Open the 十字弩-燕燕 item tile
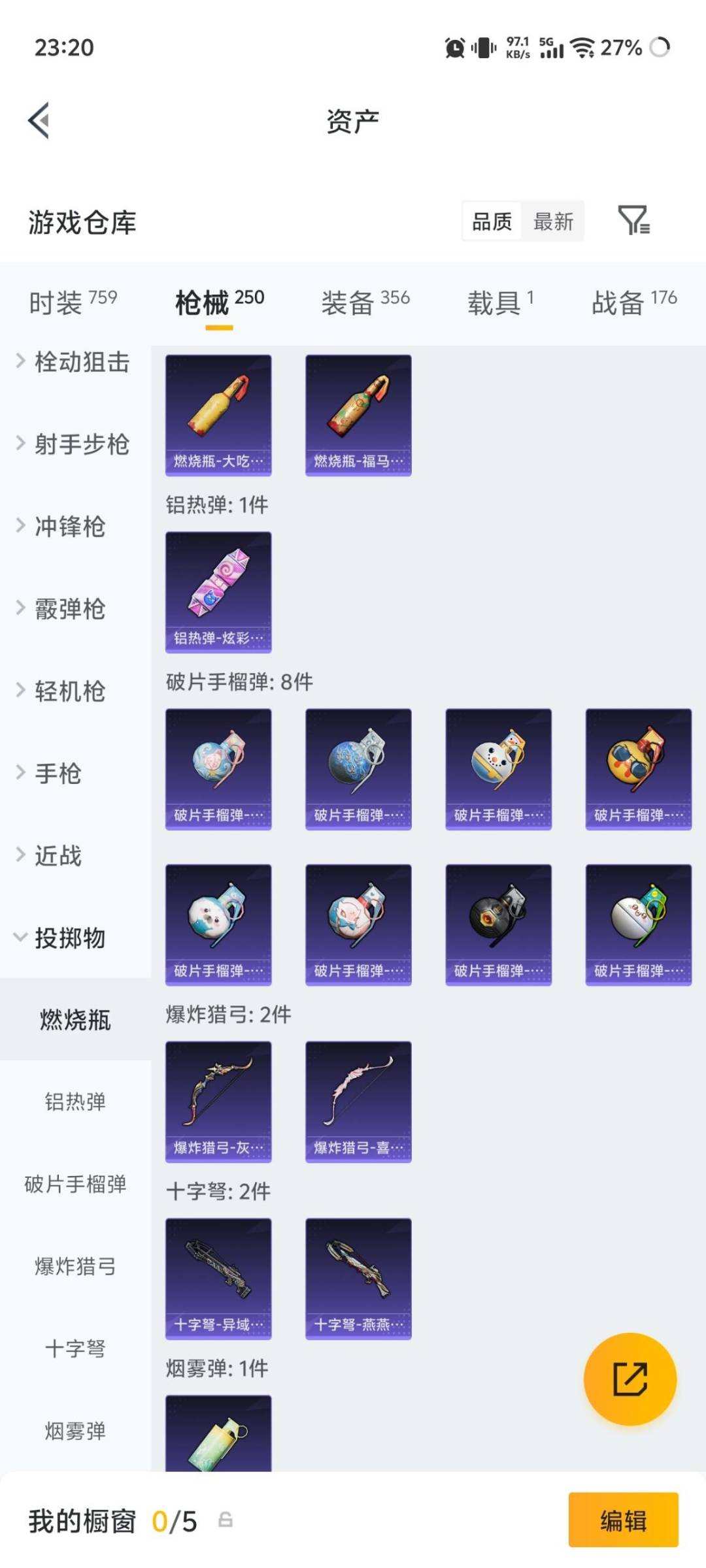 [358, 1279]
